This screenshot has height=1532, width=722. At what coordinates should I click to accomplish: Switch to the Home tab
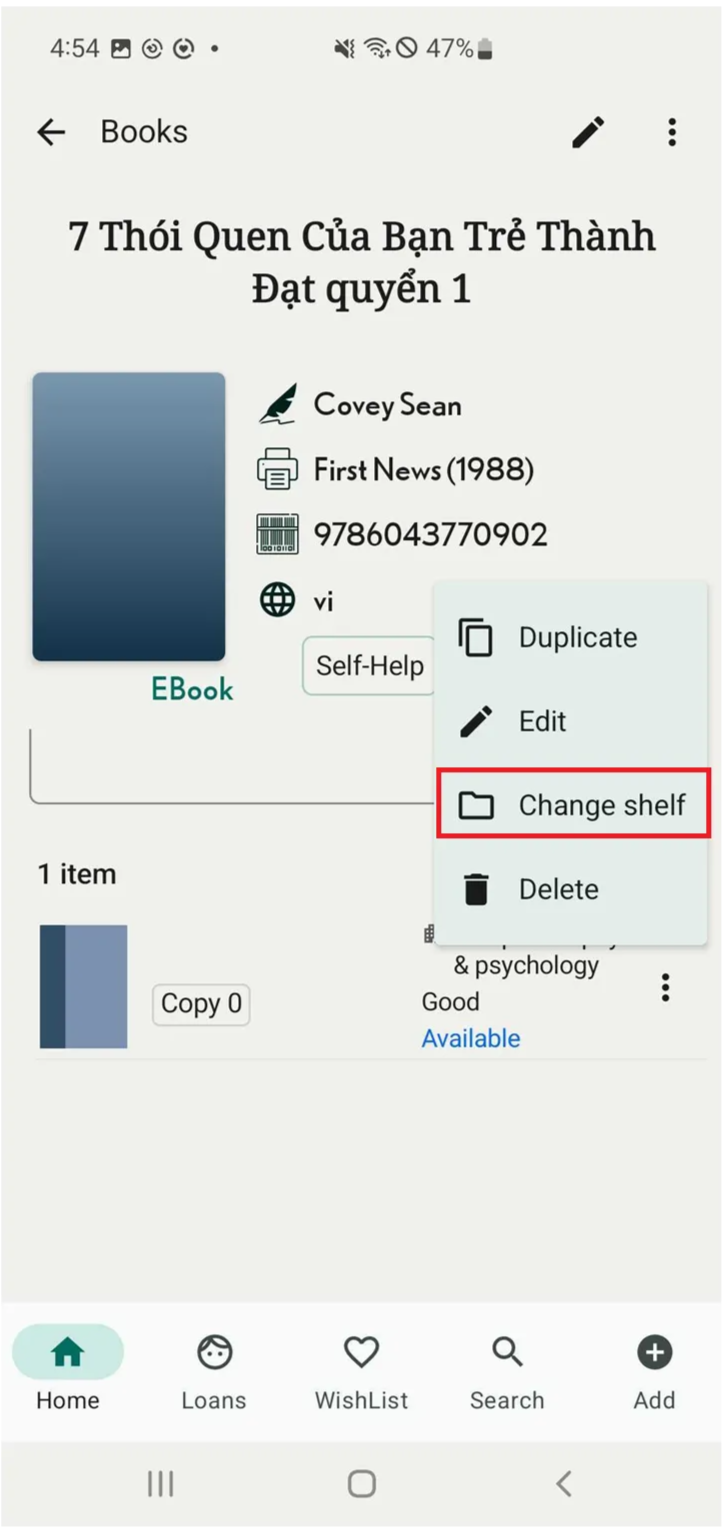tap(68, 1371)
